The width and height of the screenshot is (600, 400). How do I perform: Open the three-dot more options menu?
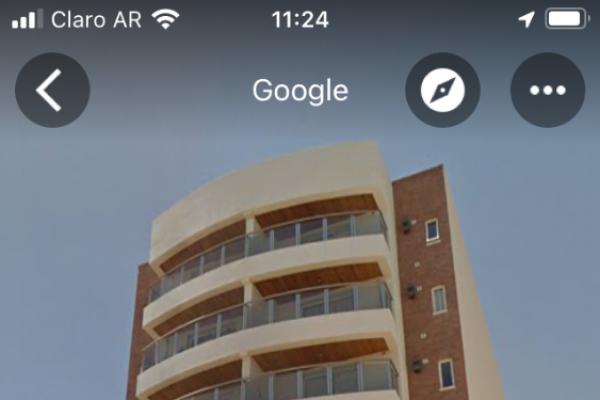548,90
